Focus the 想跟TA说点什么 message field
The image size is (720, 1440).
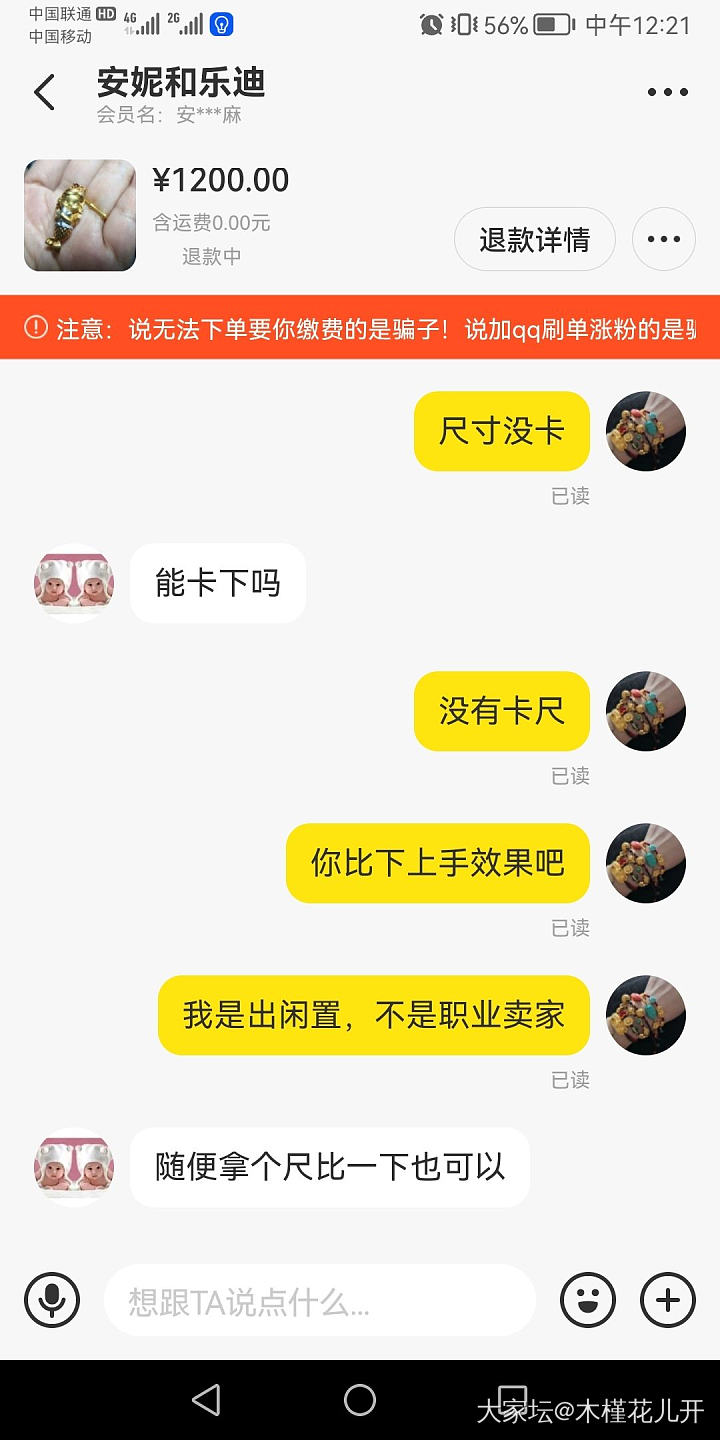320,1301
